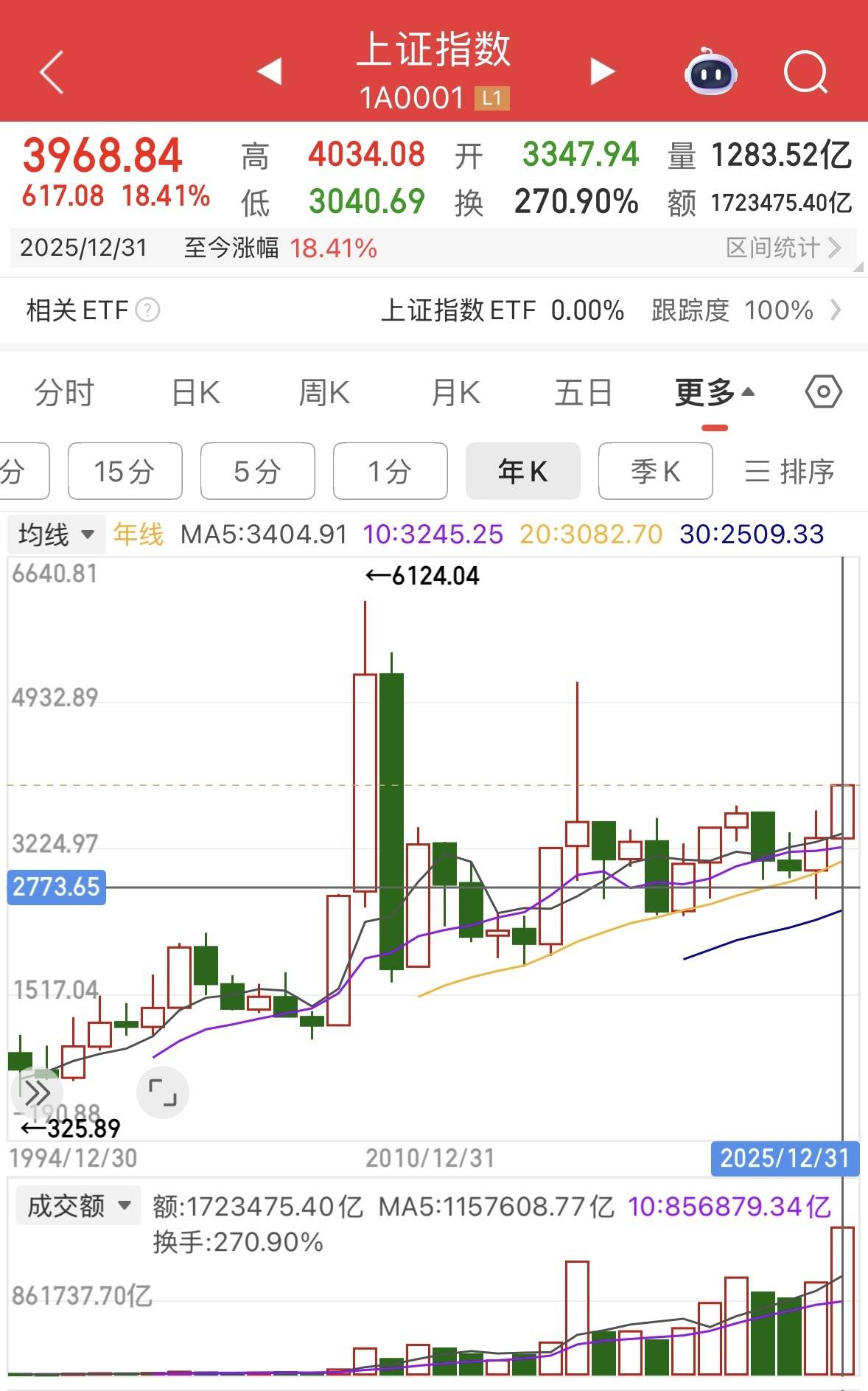Viewport: 868px width, 1391px height.
Task: Switch to the next stock index
Action: [602, 72]
